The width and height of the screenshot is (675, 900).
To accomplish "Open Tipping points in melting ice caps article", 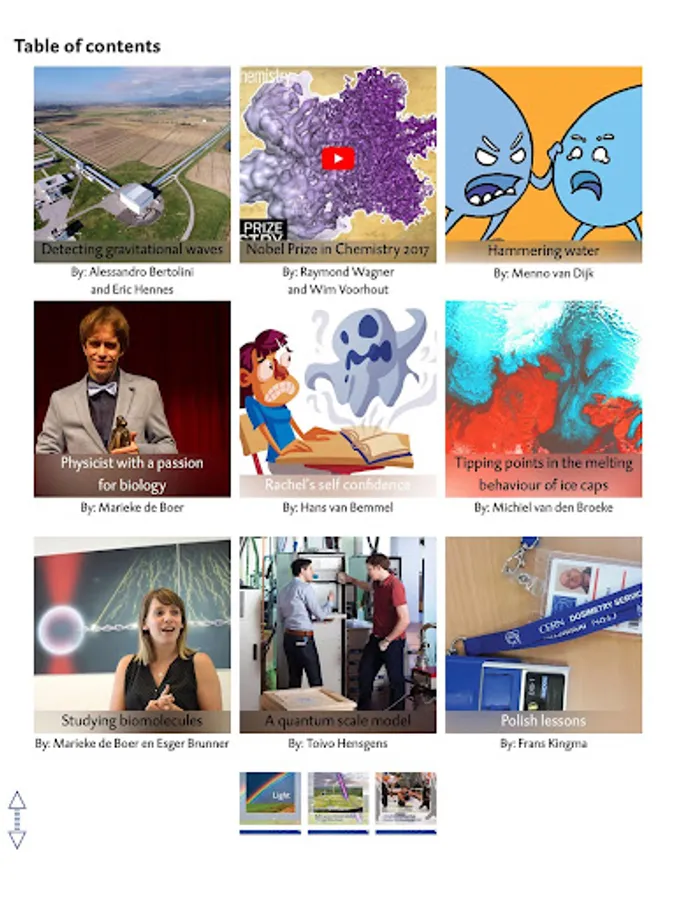I will [x=544, y=399].
